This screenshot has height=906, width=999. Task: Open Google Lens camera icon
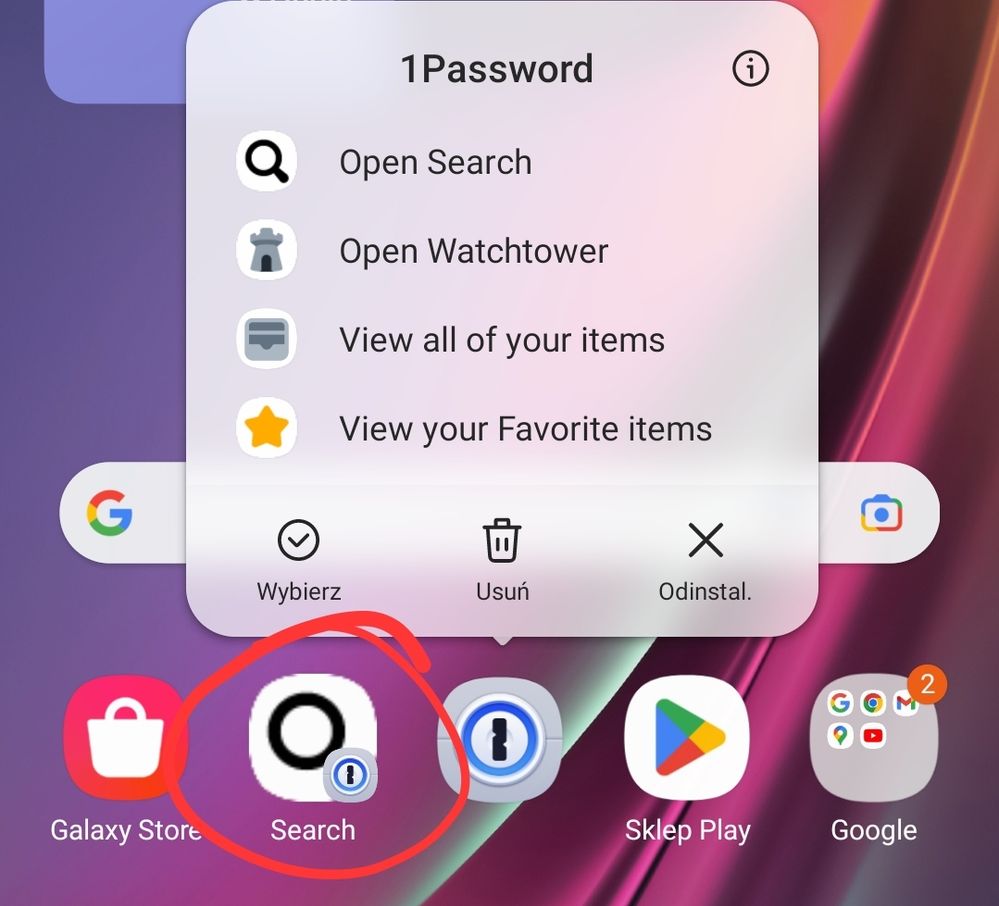pyautogui.click(x=881, y=514)
